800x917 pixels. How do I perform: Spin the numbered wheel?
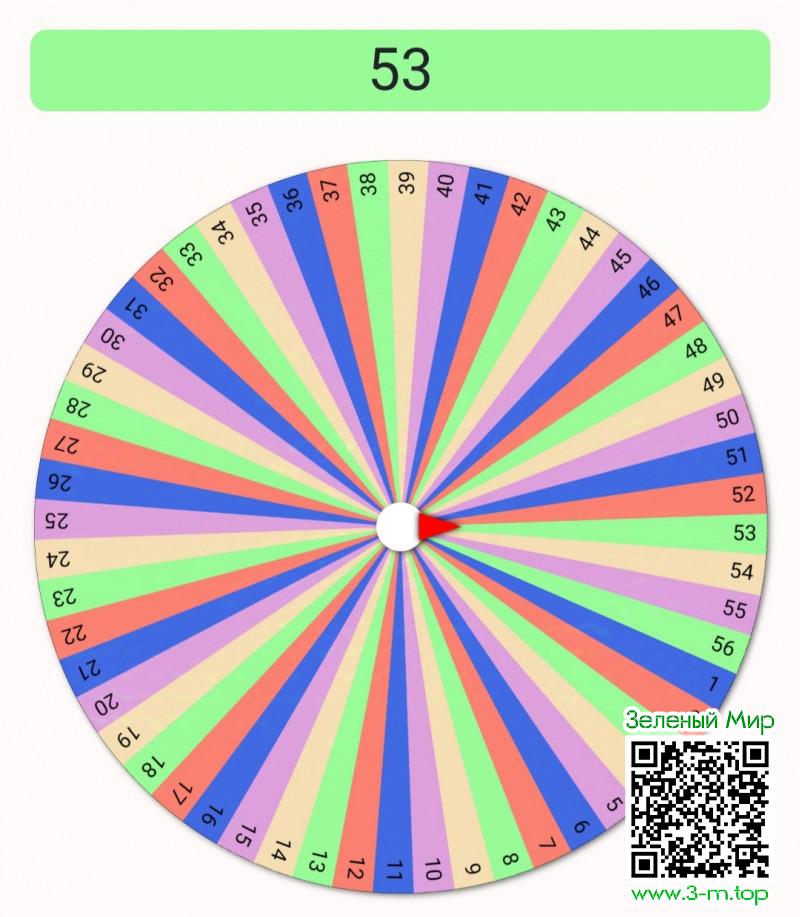[x=399, y=527]
